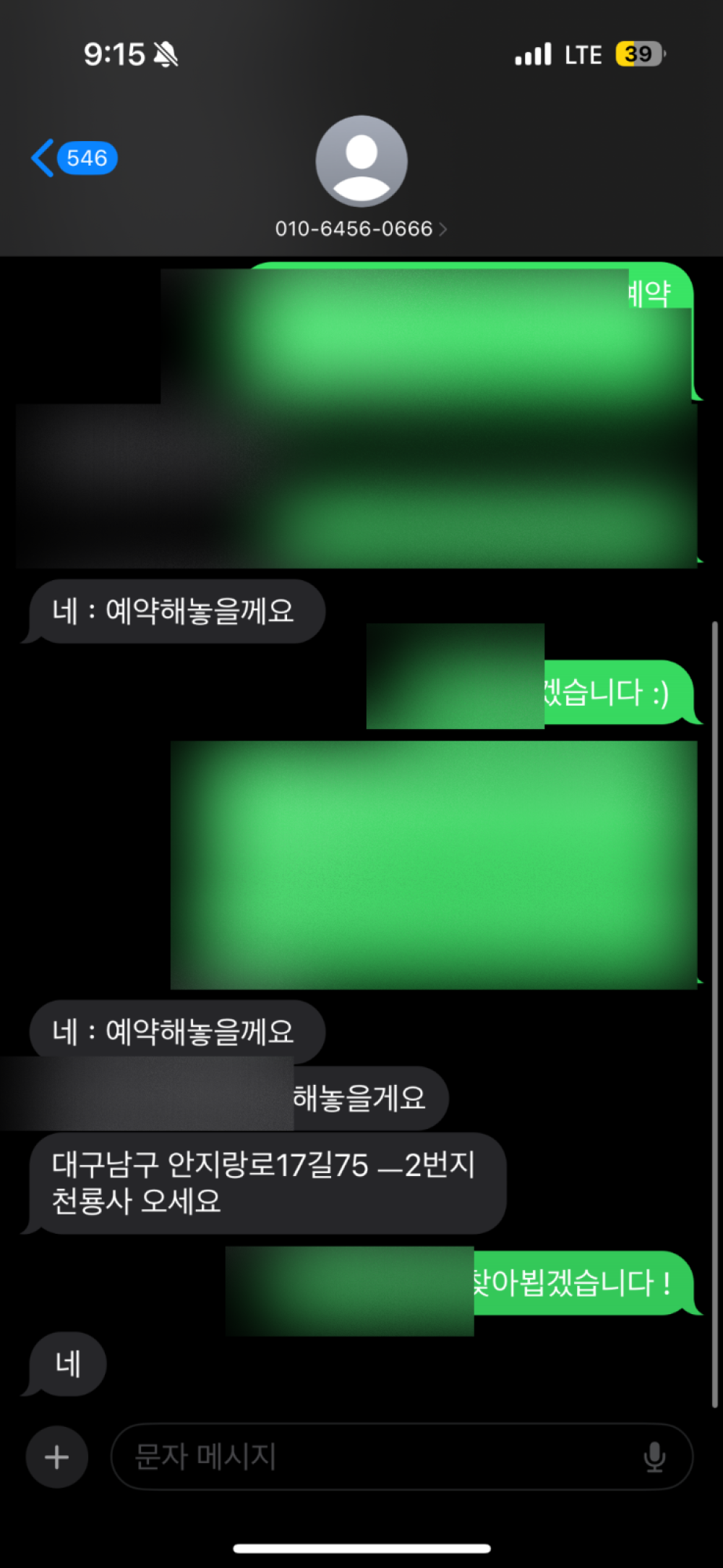Open the plus attachments menu
723x1568 pixels.
(57, 1457)
